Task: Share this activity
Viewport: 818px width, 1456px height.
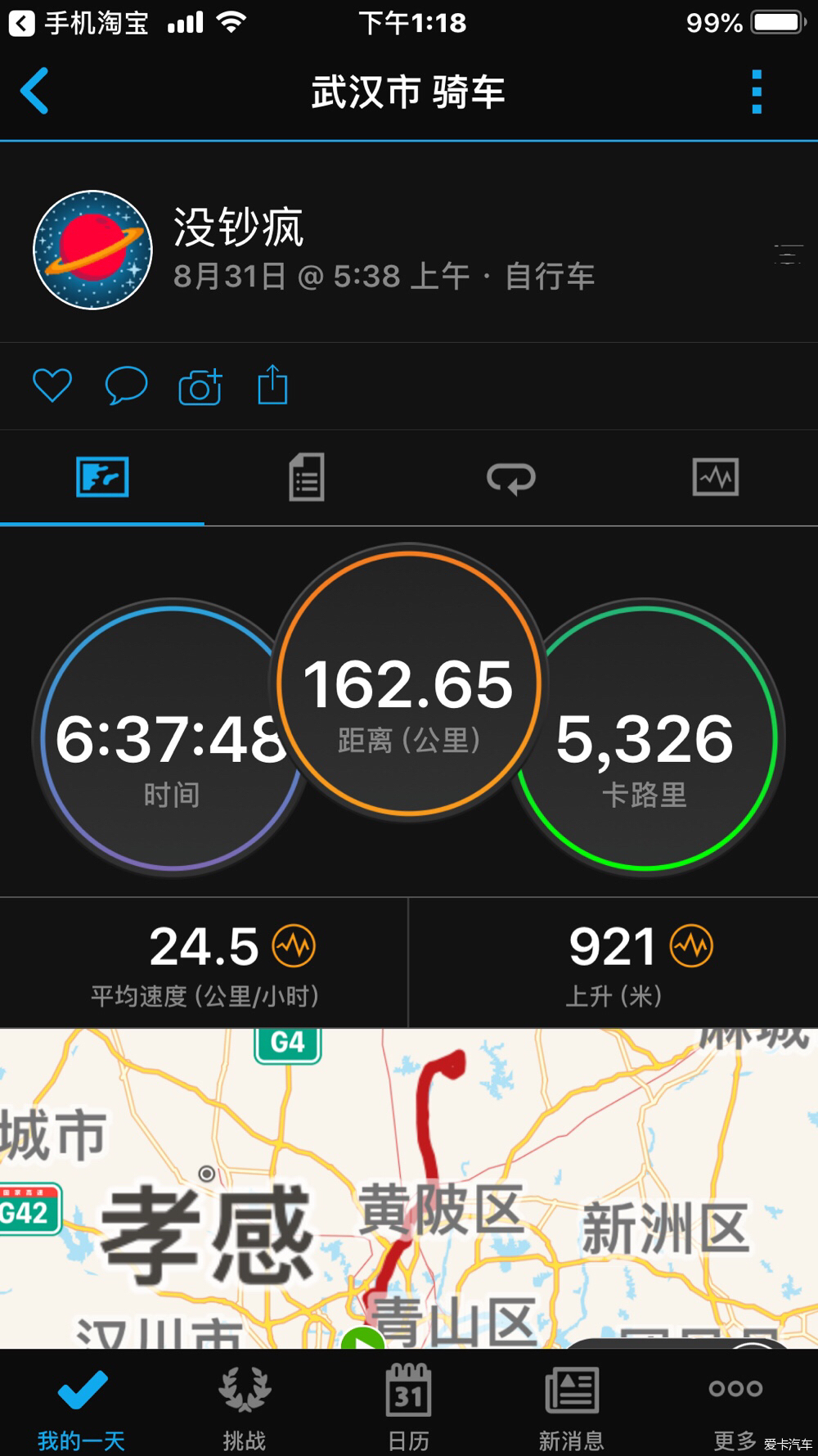Action: (x=272, y=385)
